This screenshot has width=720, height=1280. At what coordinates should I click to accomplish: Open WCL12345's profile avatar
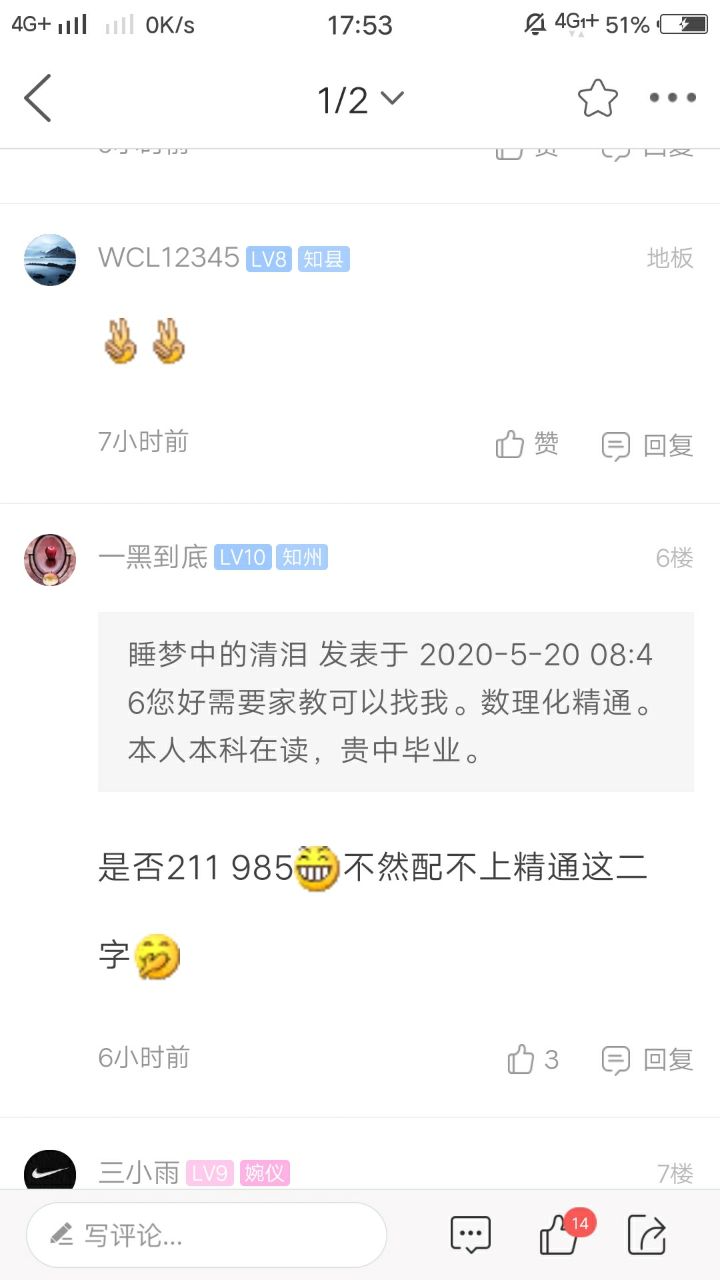pyautogui.click(x=50, y=260)
